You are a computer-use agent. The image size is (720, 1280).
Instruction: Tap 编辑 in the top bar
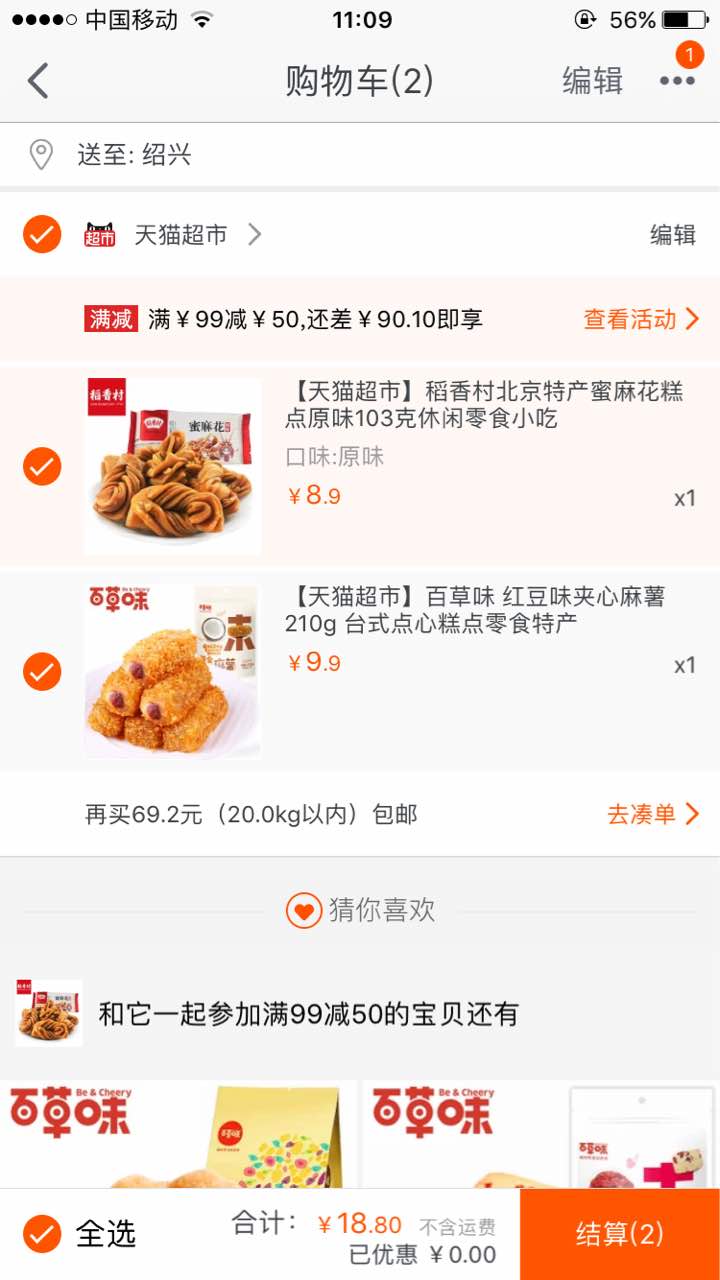tap(592, 81)
